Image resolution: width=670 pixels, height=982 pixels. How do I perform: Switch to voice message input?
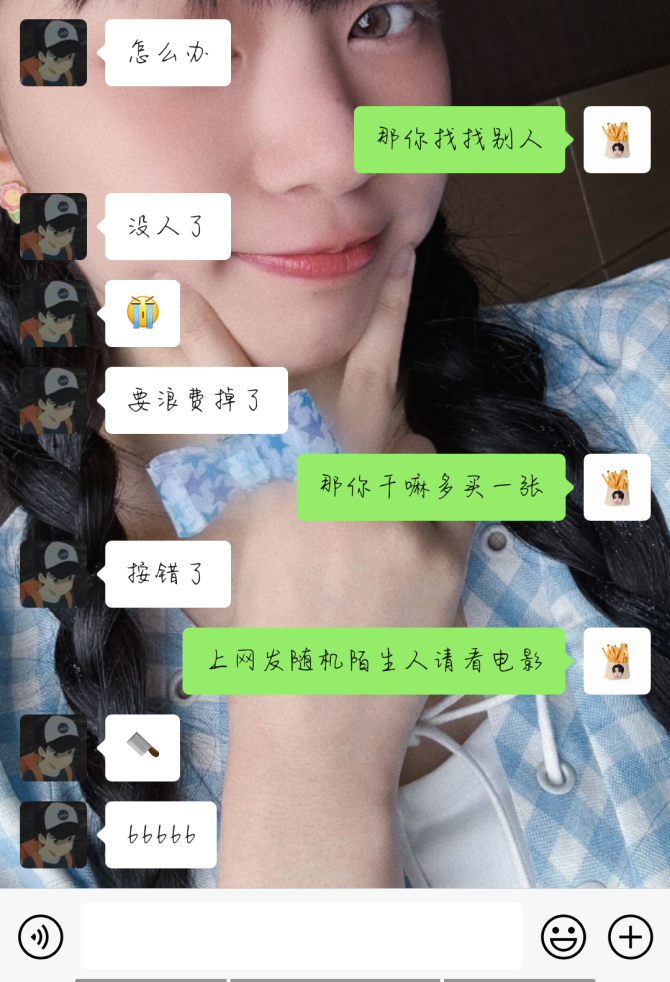click(40, 937)
